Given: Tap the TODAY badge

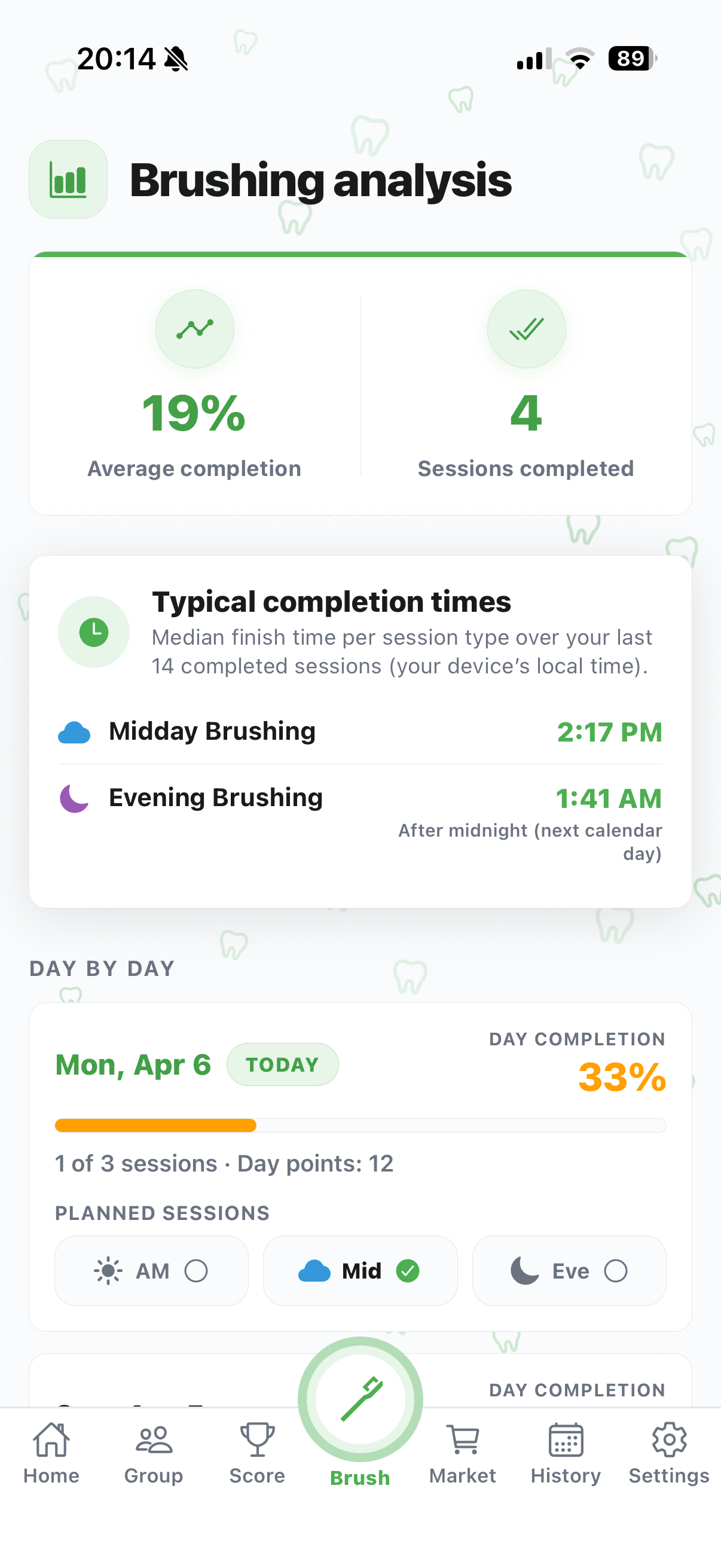Looking at the screenshot, I should (282, 1064).
